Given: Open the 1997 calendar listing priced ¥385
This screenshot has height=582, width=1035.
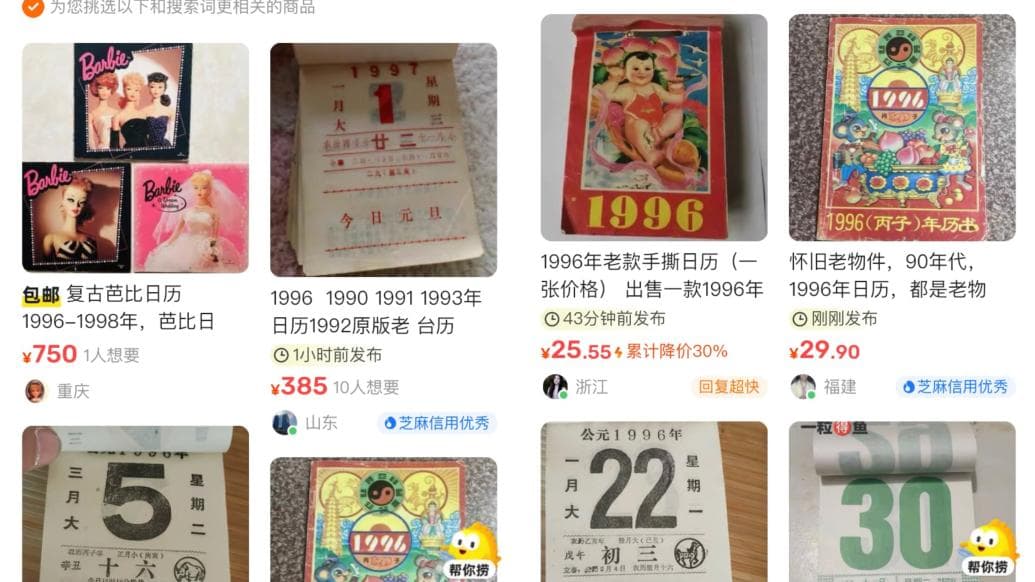Looking at the screenshot, I should coord(383,160).
